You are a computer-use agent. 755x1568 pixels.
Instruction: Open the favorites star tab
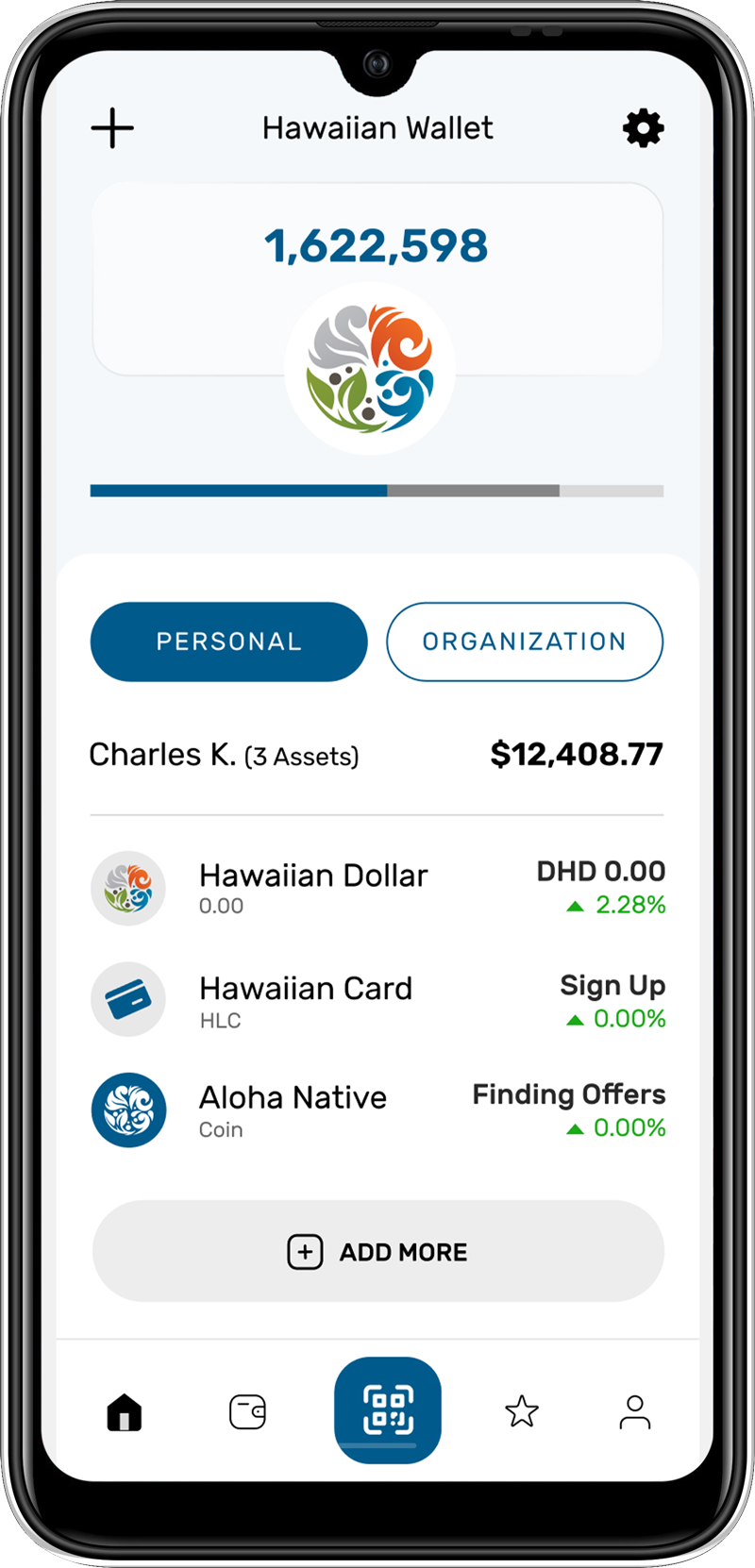522,1412
